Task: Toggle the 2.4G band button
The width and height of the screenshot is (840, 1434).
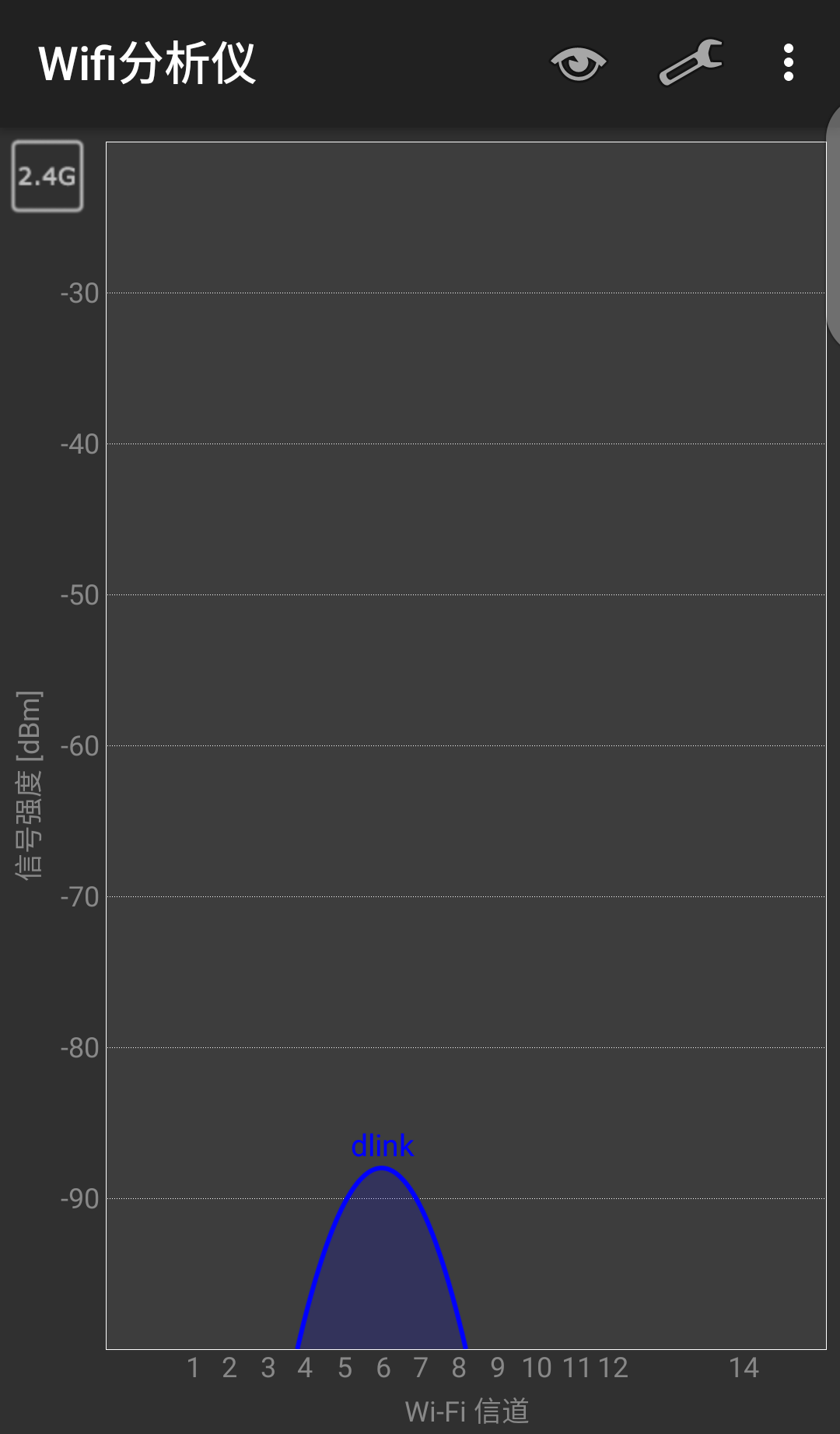Action: point(47,177)
